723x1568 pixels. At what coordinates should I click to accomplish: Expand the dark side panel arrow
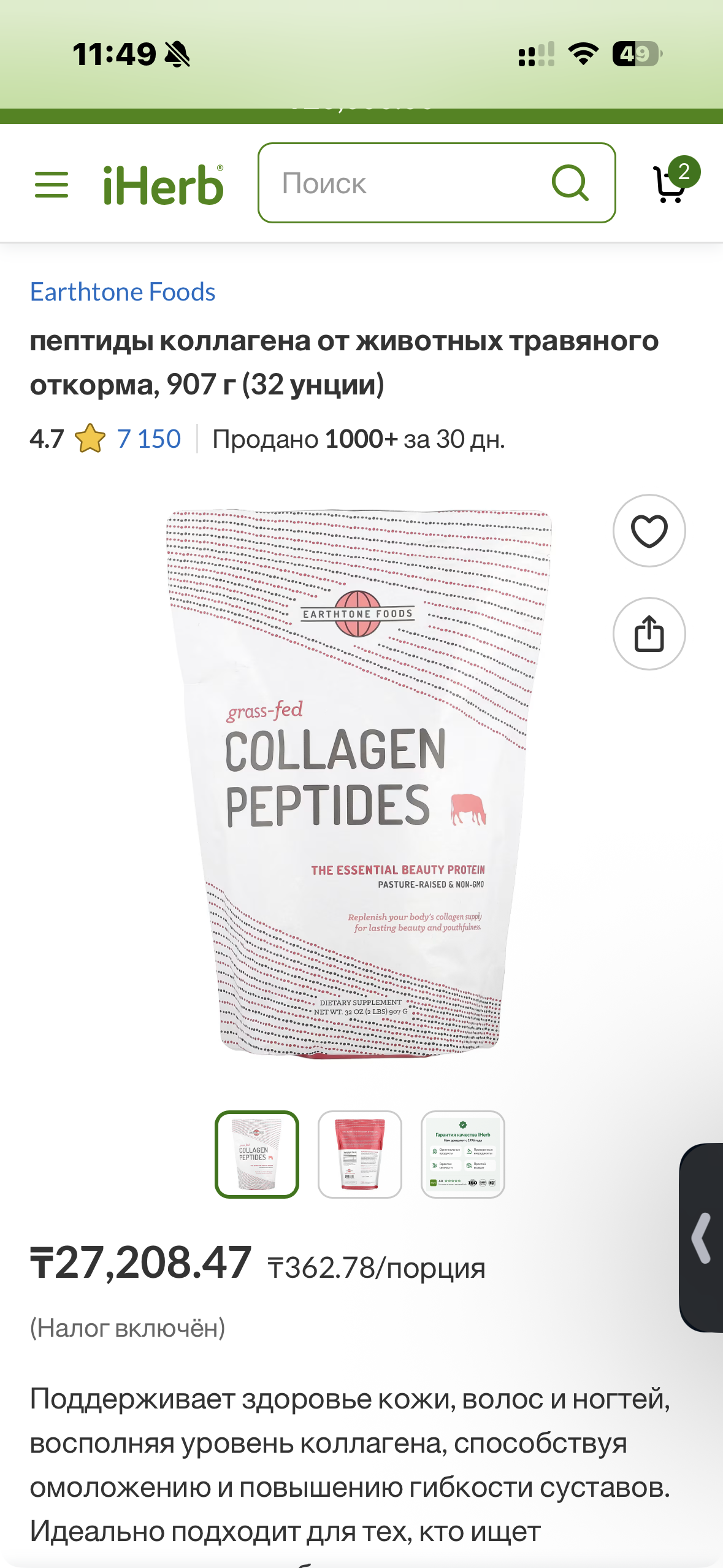(702, 1237)
